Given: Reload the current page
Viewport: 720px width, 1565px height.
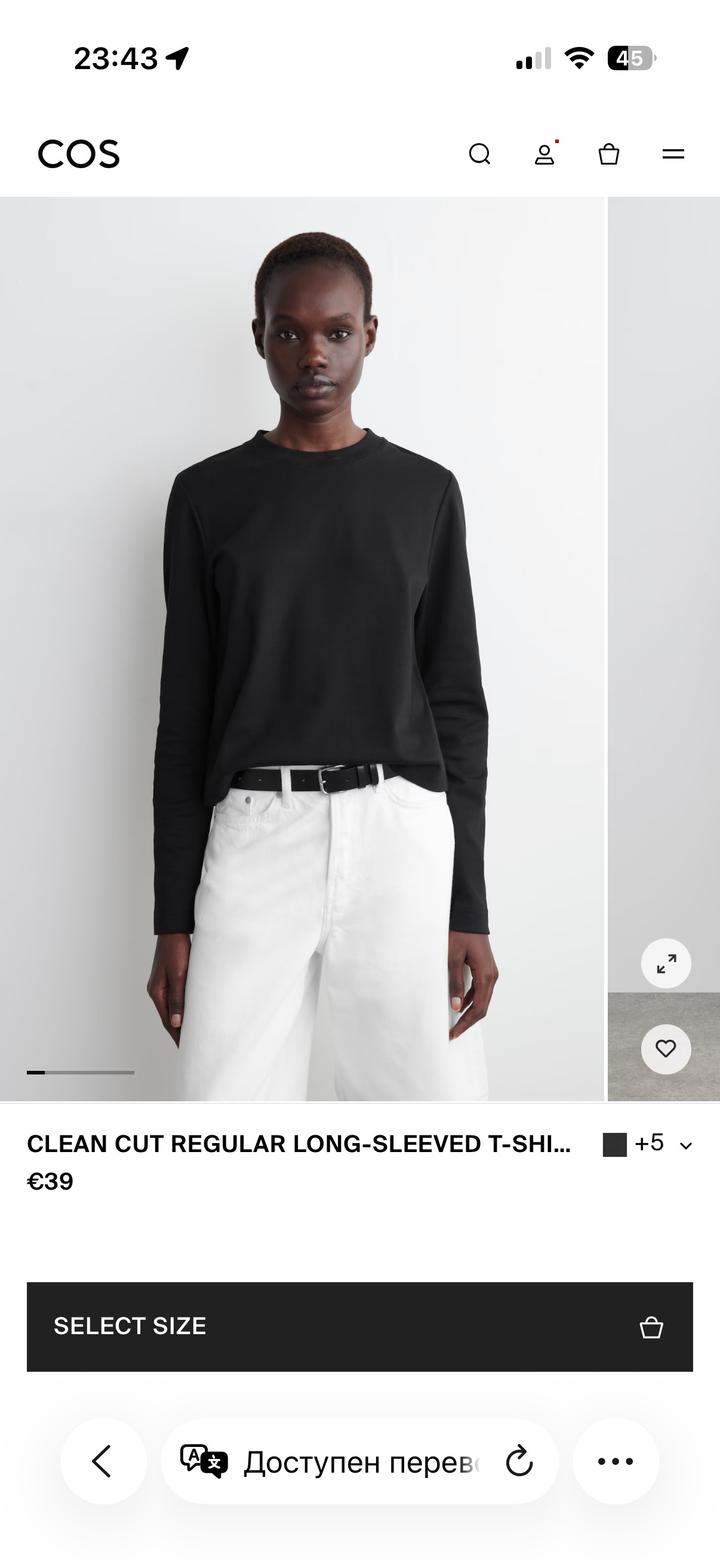Looking at the screenshot, I should tap(519, 1462).
